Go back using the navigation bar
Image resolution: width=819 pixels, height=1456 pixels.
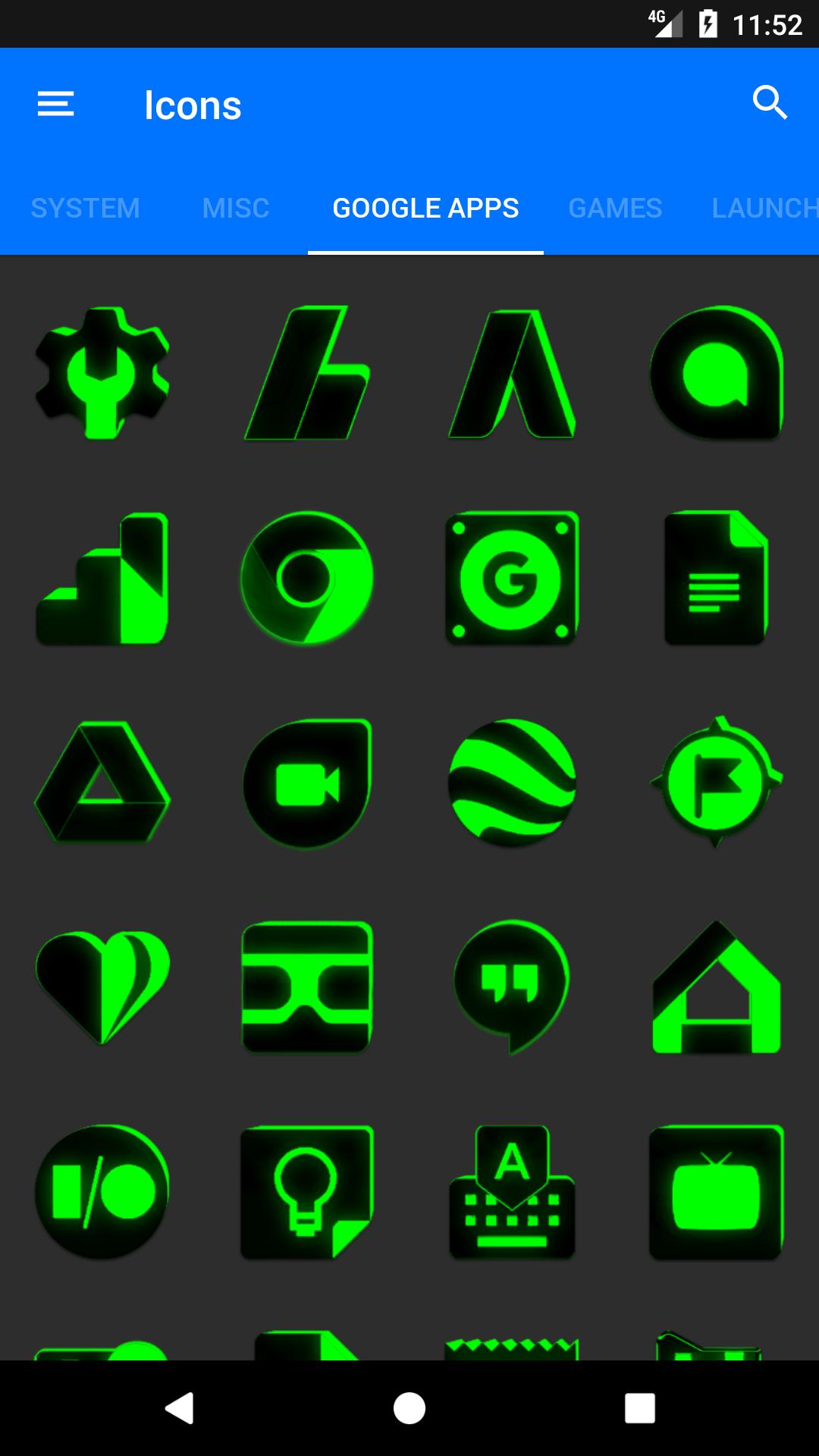pos(180,1408)
